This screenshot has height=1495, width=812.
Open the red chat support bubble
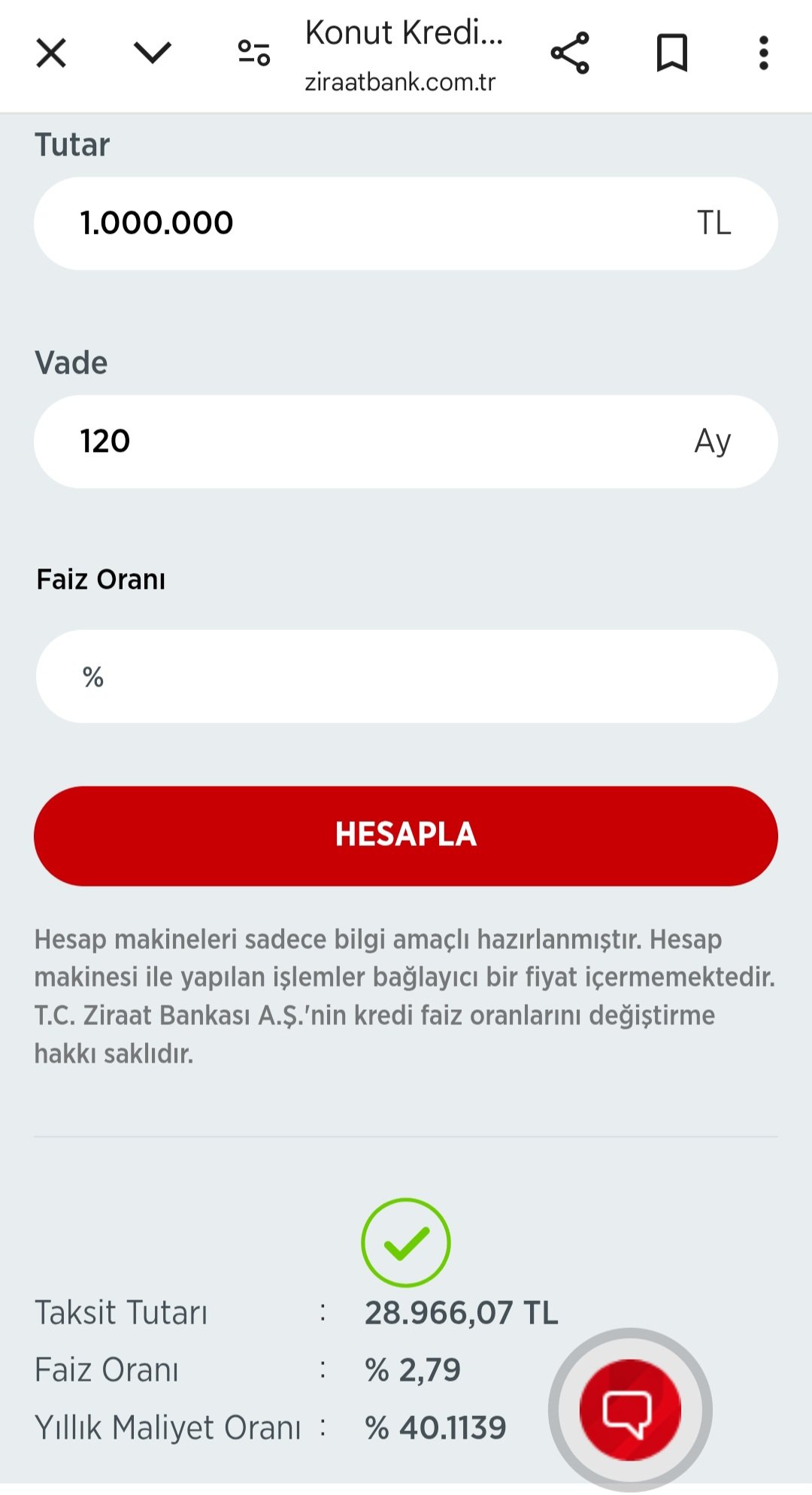[x=629, y=1409]
